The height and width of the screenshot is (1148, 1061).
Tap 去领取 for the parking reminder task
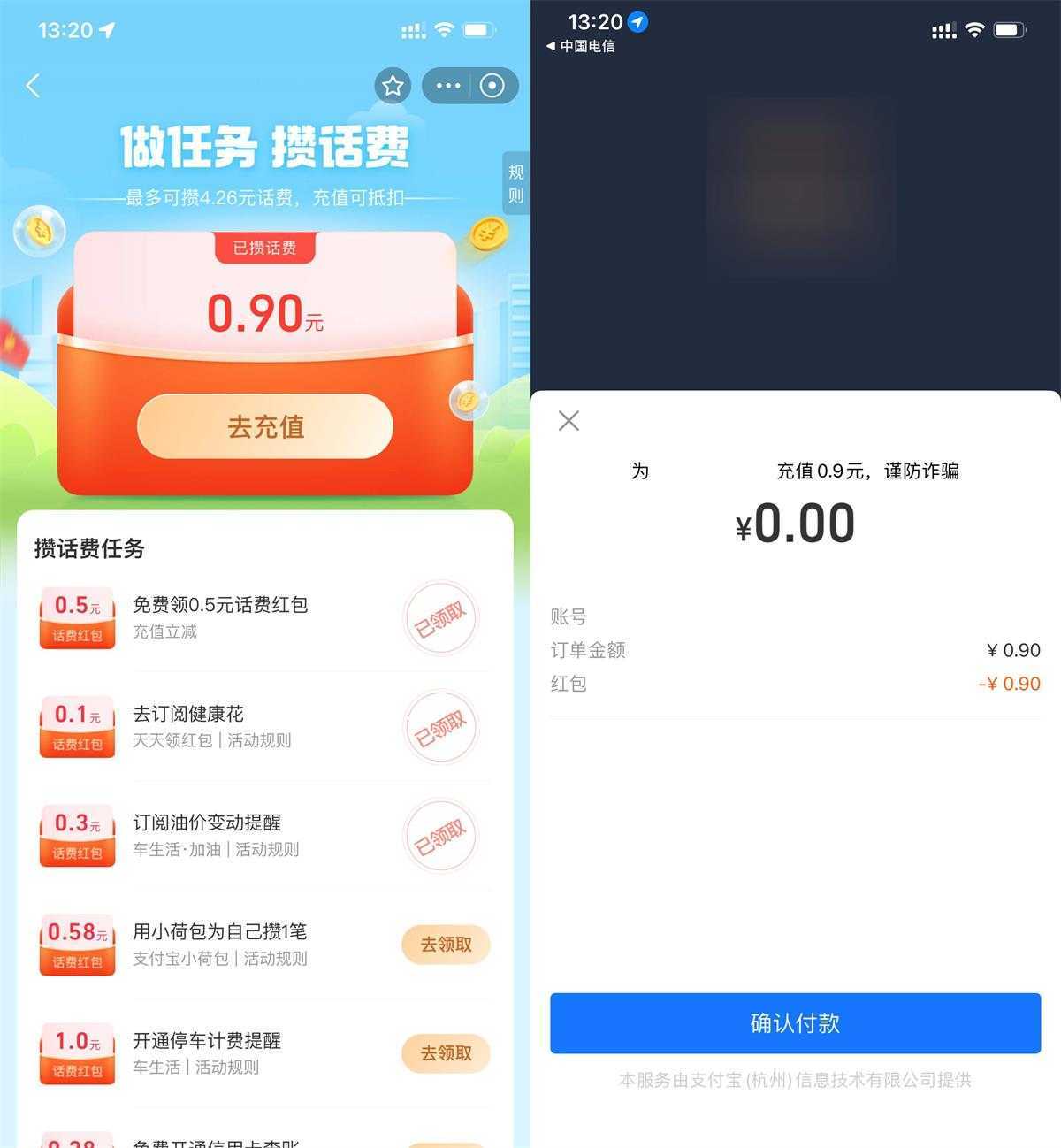pyautogui.click(x=446, y=1053)
